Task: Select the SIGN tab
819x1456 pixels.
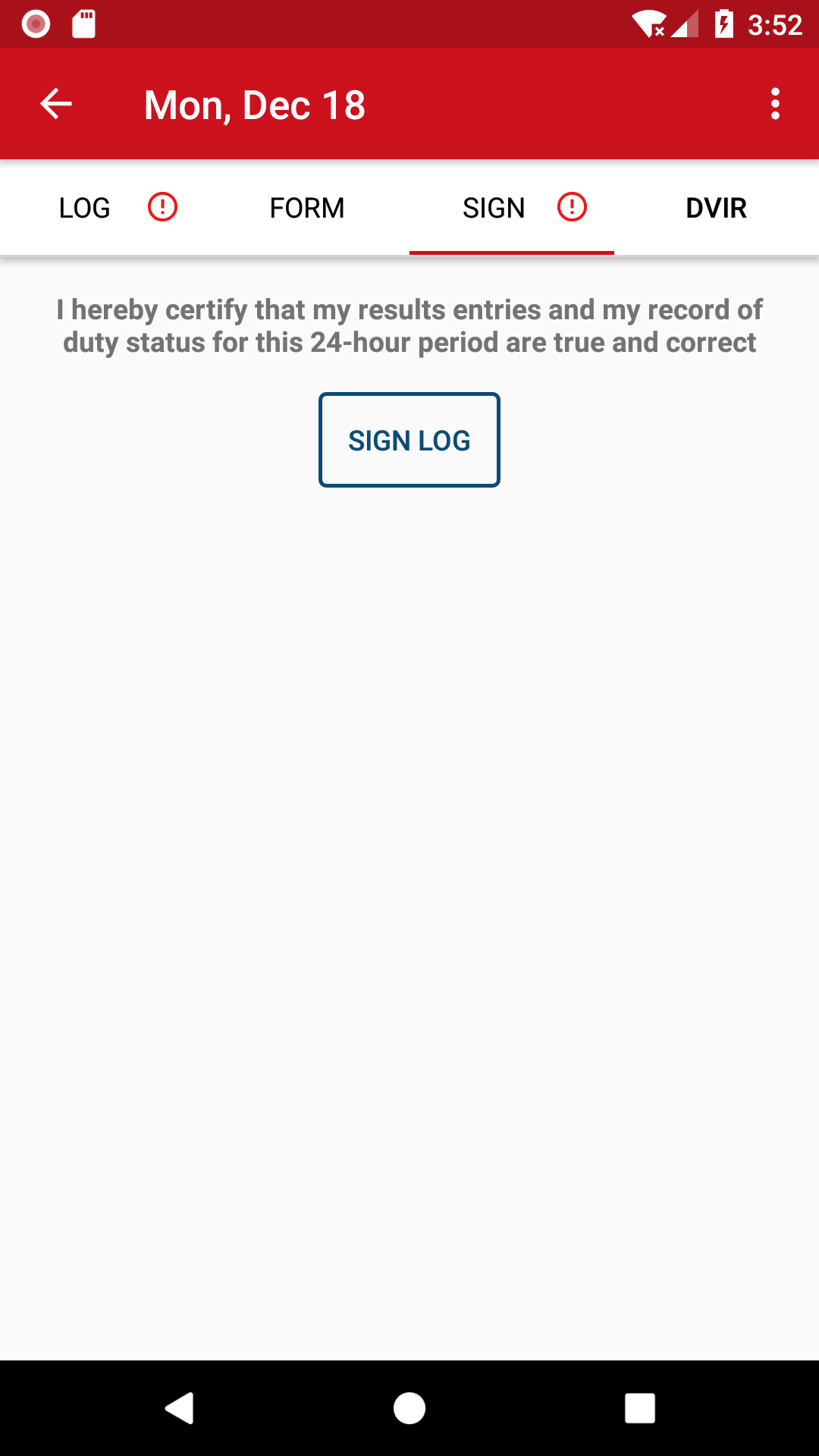Action: click(x=512, y=208)
